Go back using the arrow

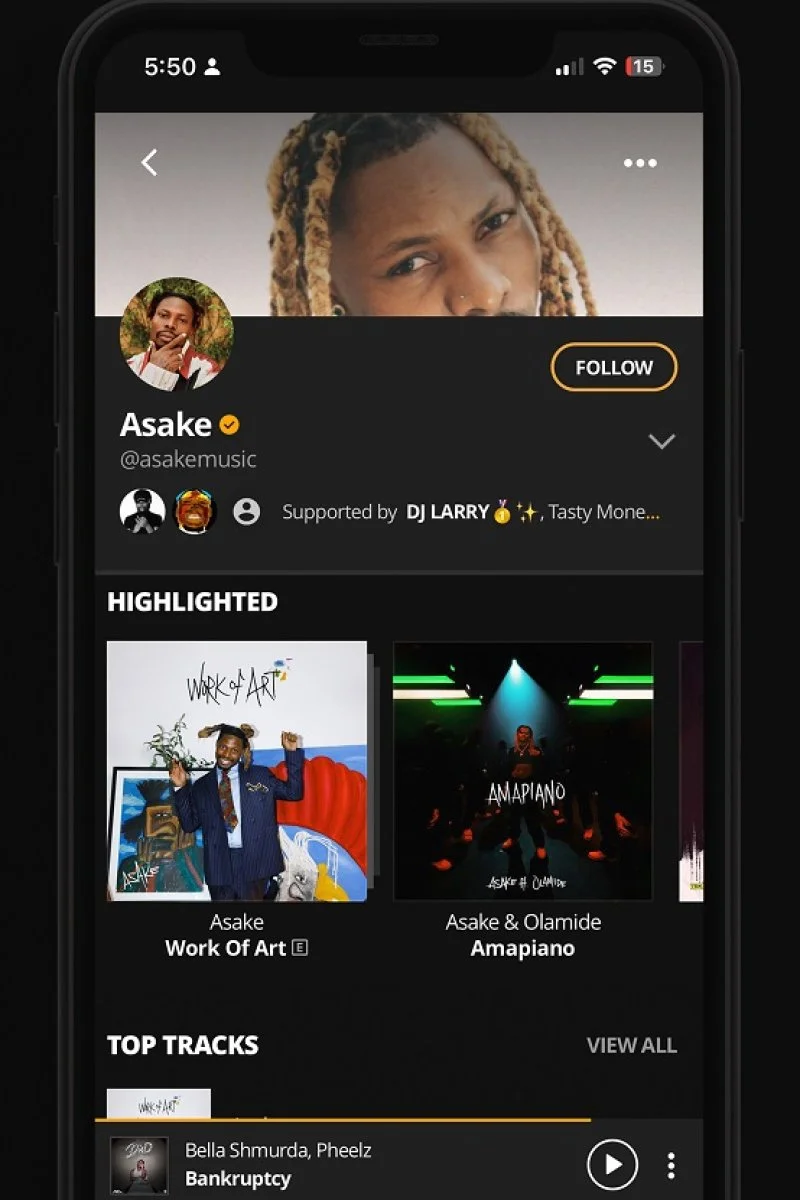click(149, 162)
